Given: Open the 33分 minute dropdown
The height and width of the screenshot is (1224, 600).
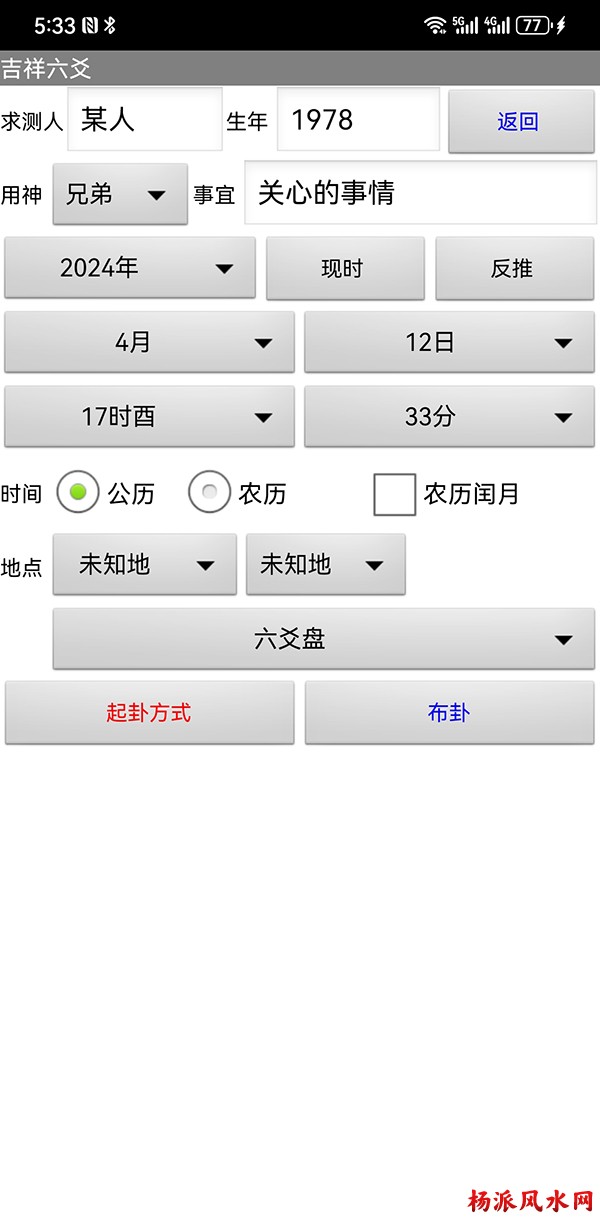Looking at the screenshot, I should (449, 416).
